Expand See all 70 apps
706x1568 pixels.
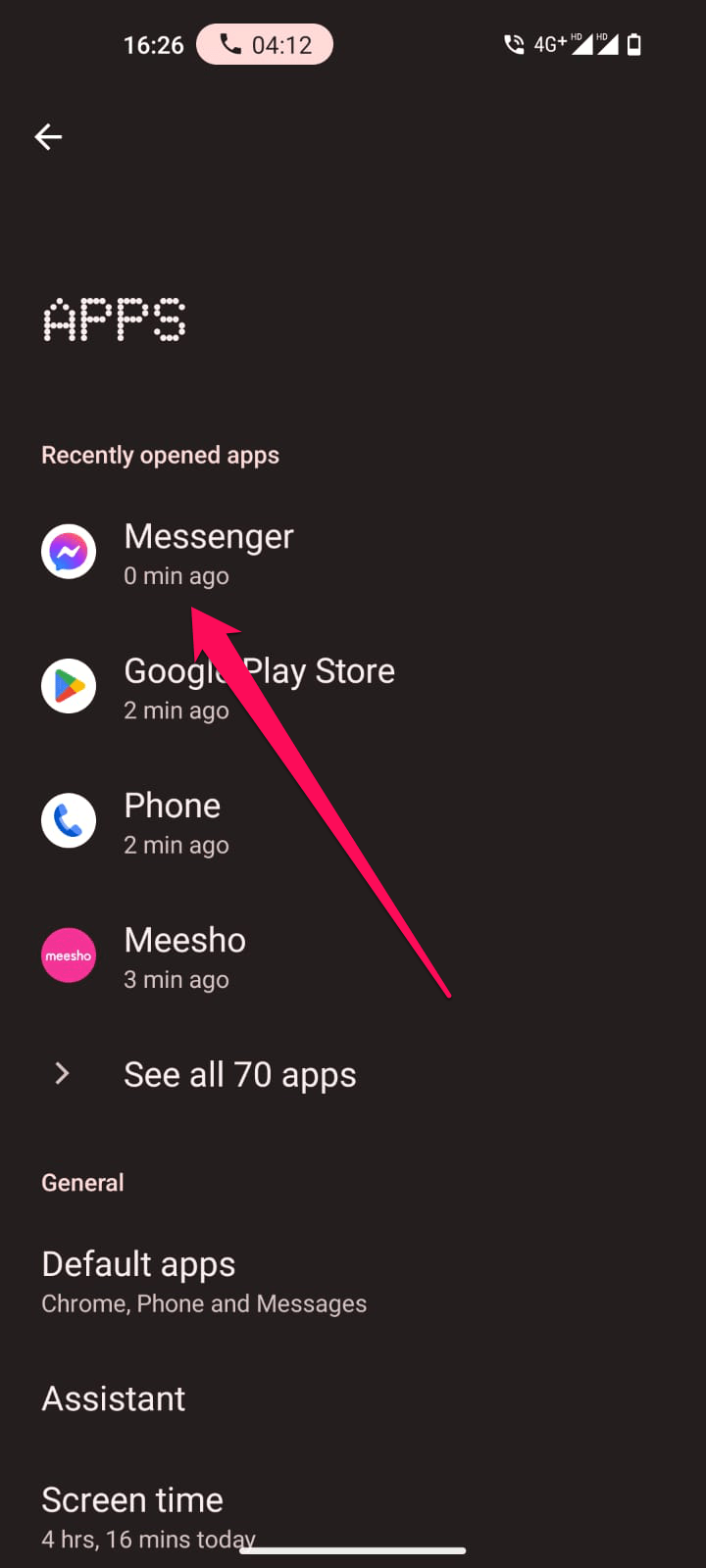click(x=353, y=1075)
